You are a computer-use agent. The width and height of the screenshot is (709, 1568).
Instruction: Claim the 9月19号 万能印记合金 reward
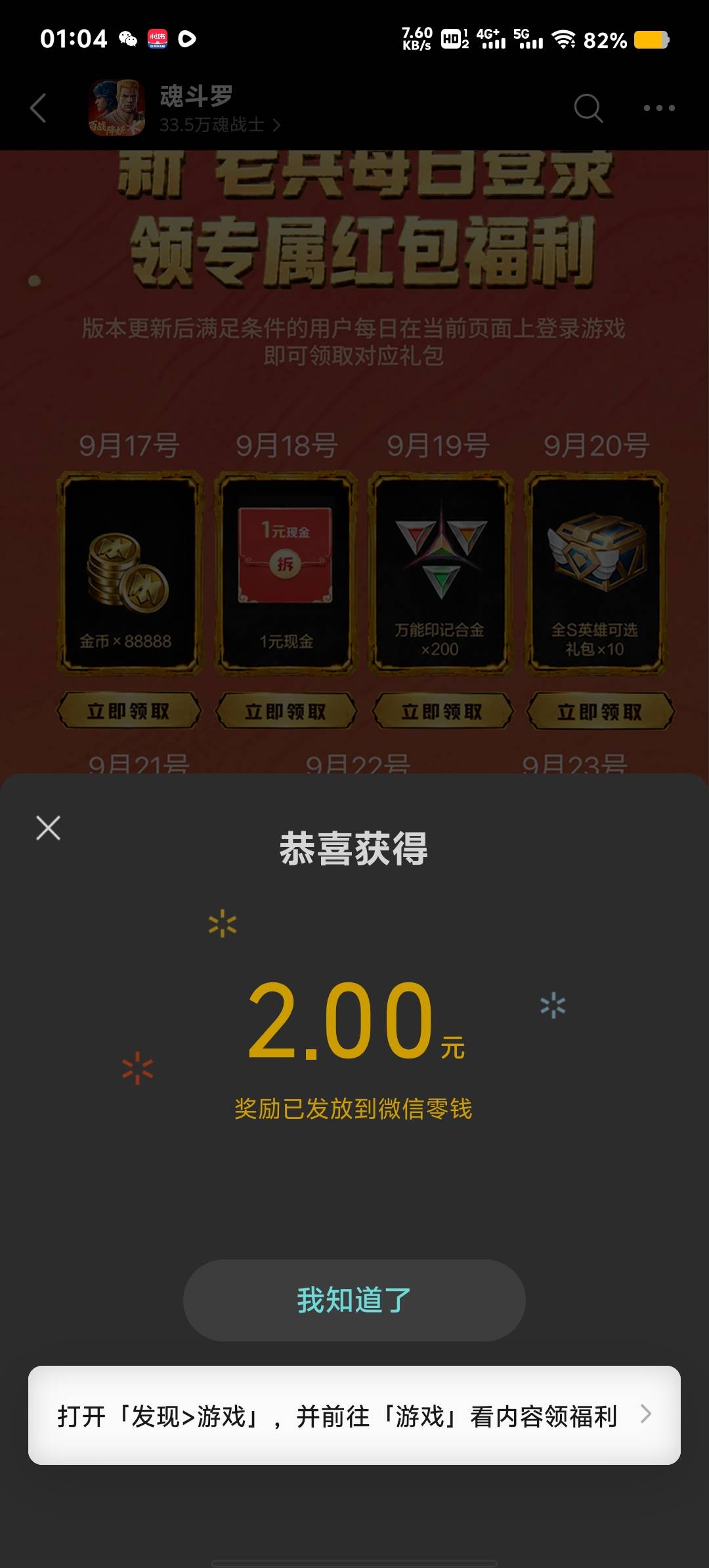pyautogui.click(x=442, y=711)
